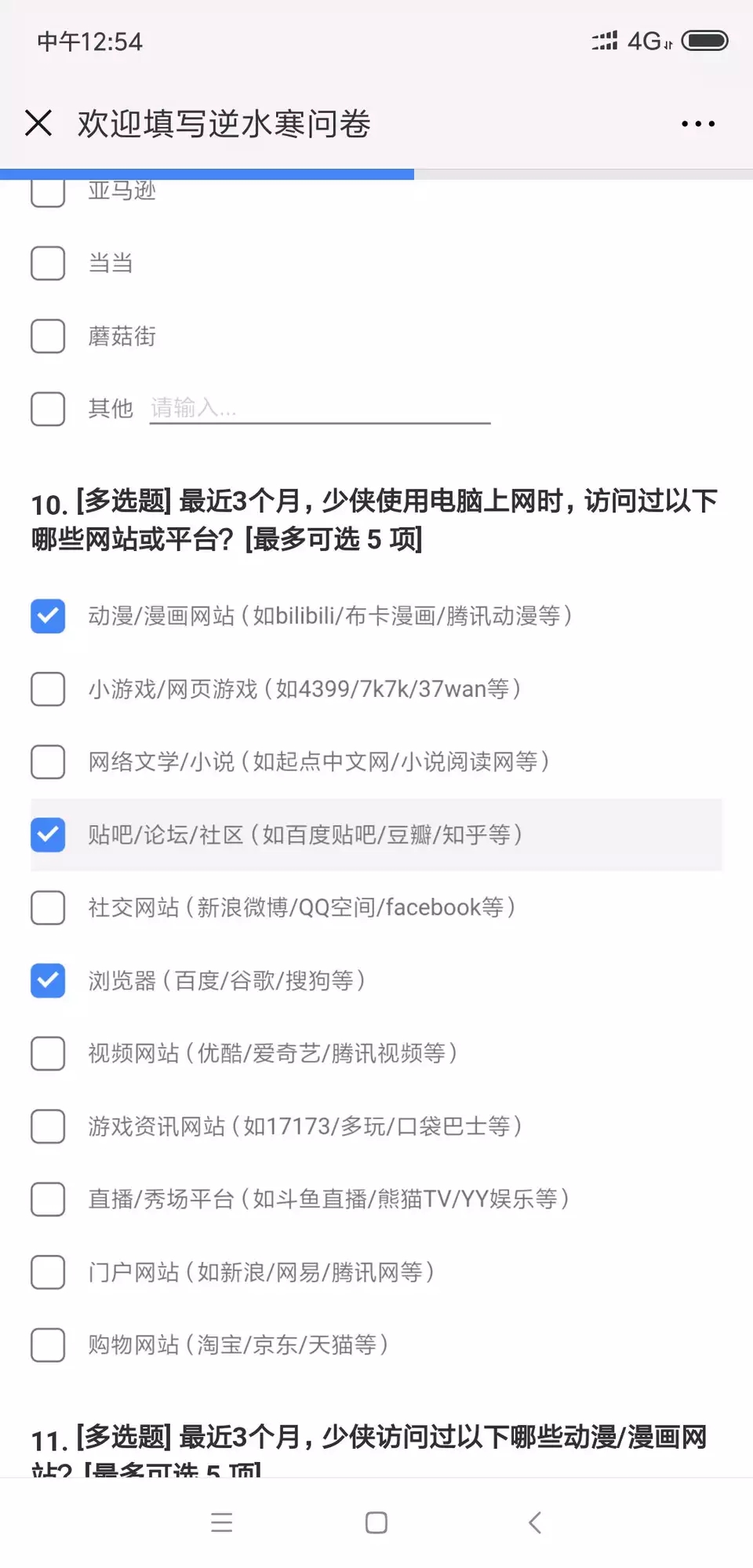
Task: Check the 当当 option
Action: tap(48, 263)
